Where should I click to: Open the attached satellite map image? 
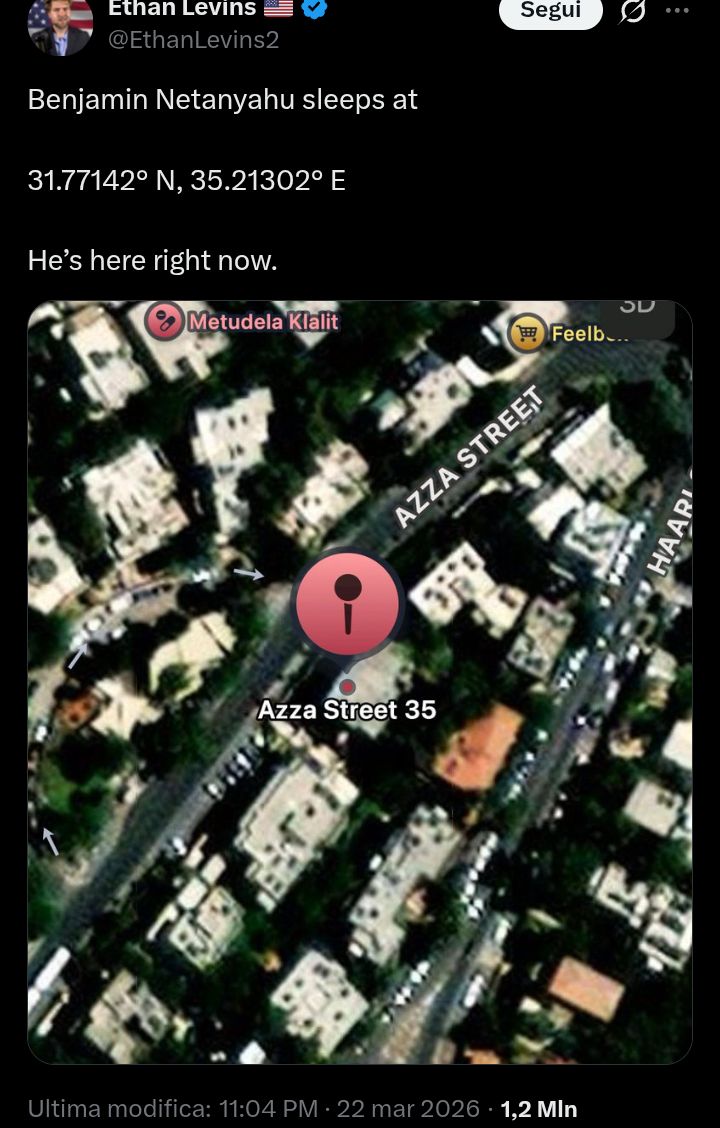(x=360, y=682)
